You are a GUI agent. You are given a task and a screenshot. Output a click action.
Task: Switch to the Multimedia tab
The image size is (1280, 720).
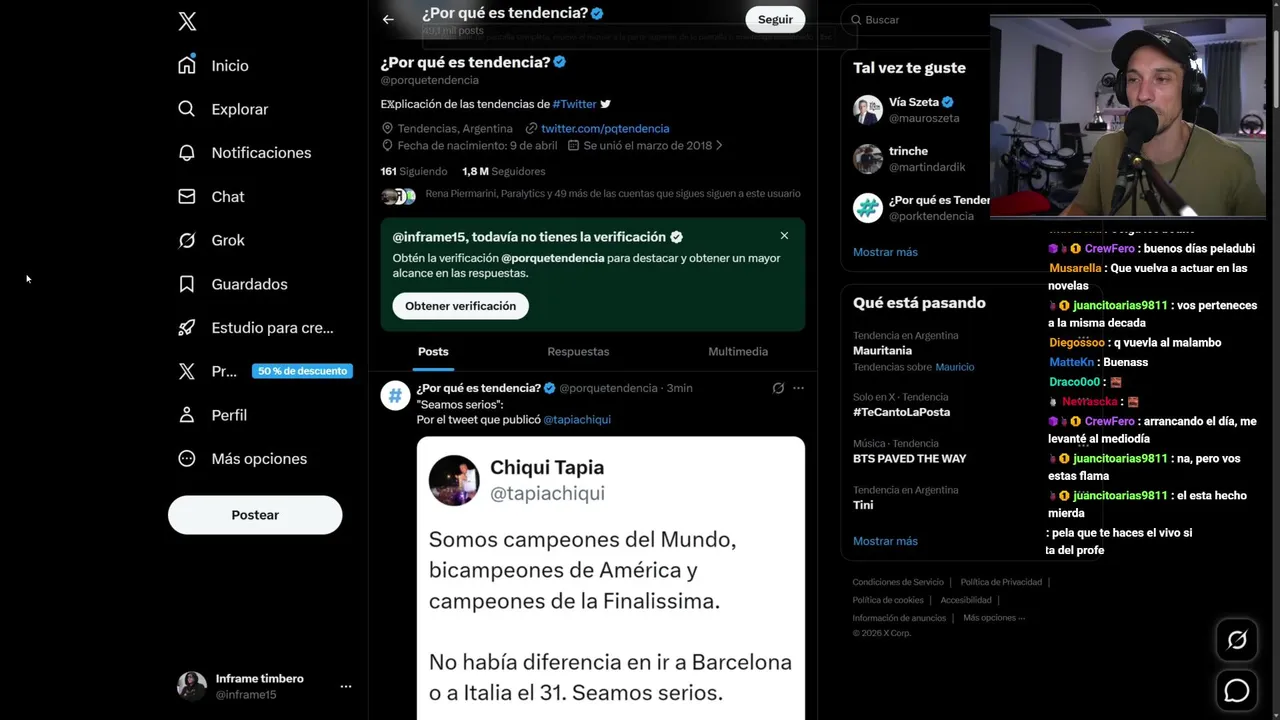pyautogui.click(x=738, y=351)
